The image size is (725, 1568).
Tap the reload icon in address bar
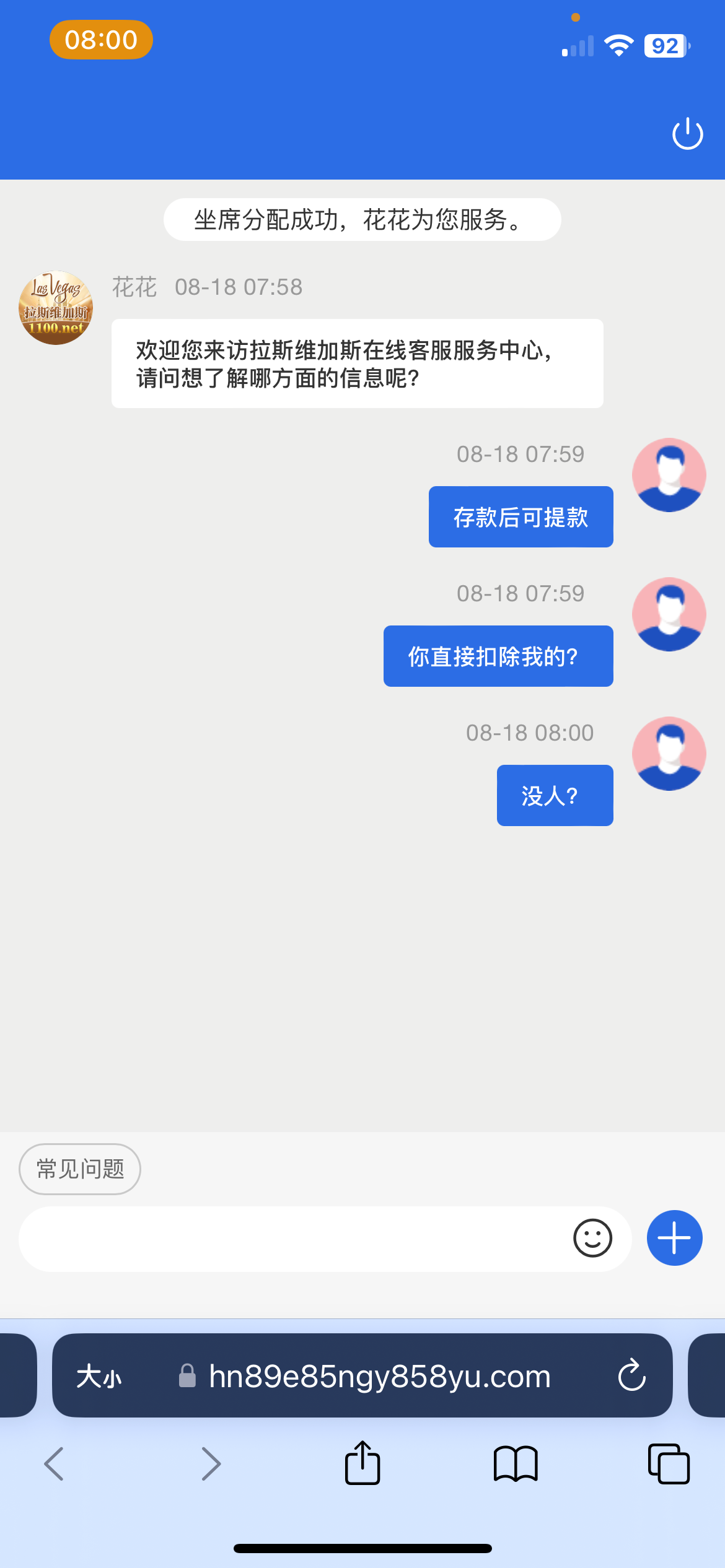tap(631, 1378)
